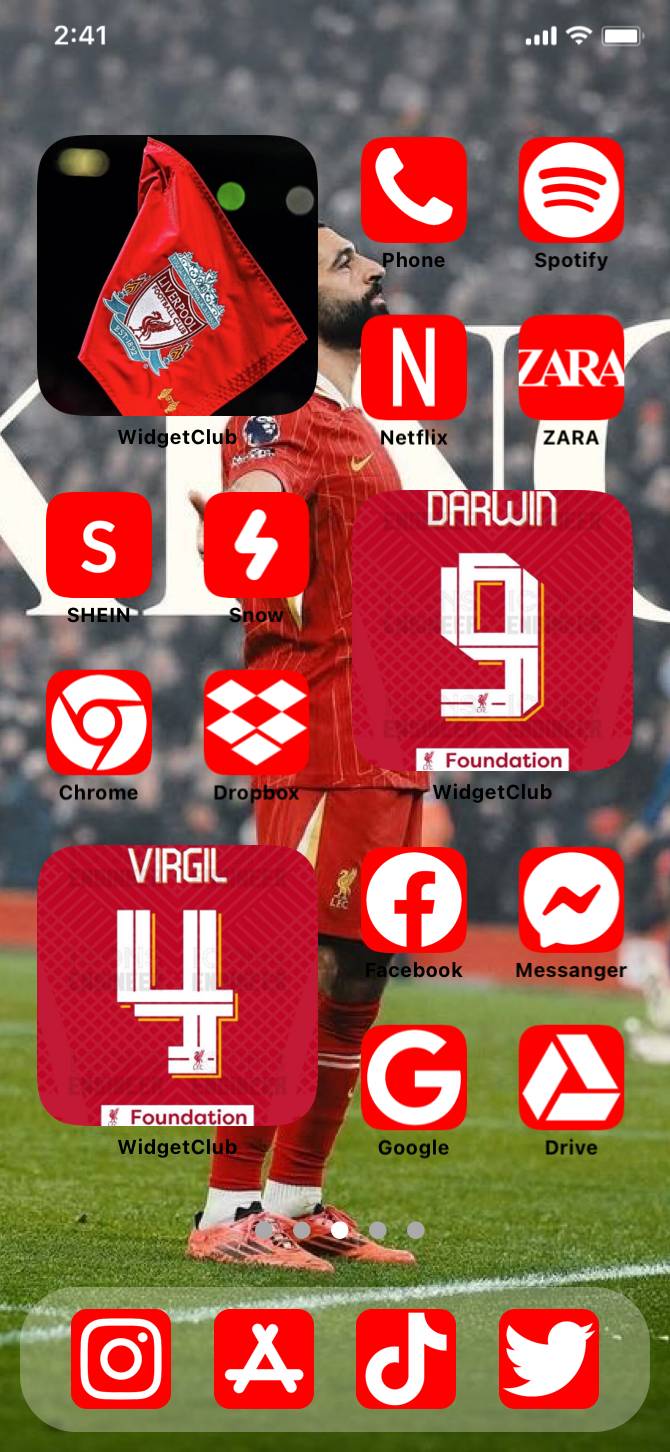The height and width of the screenshot is (1452, 670).
Task: Open Netflix
Action: [x=413, y=367]
